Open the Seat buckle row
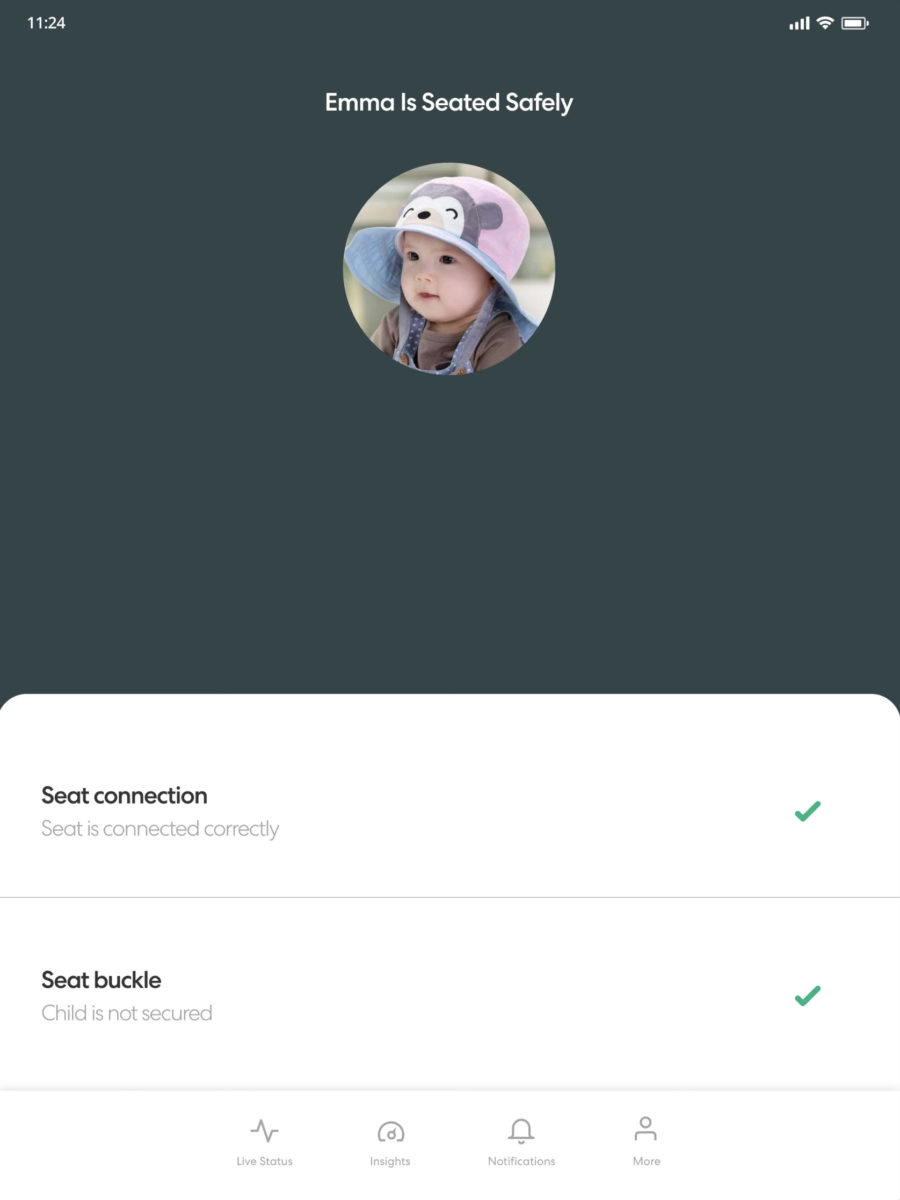 point(450,995)
